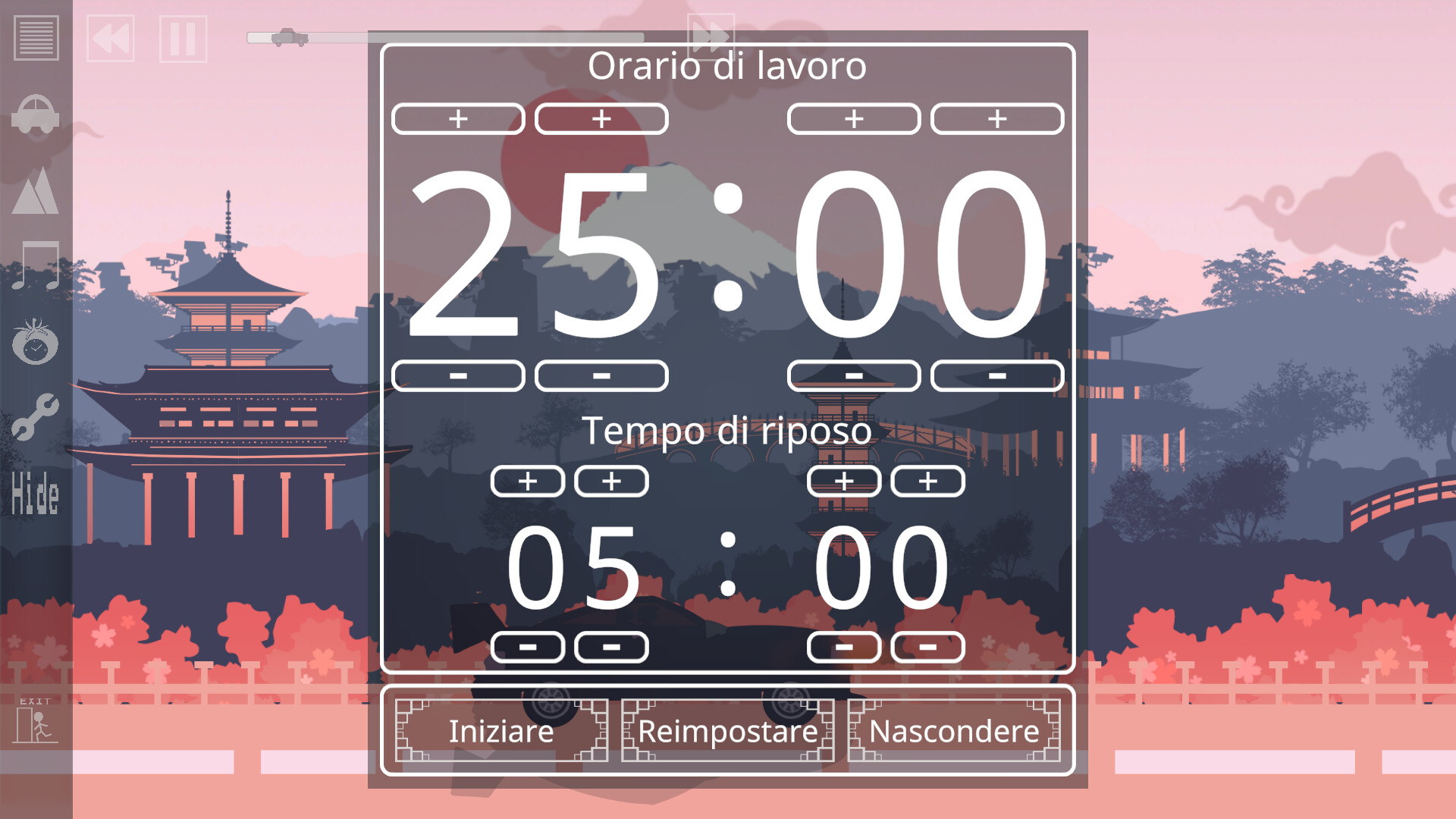Open the scenery mountains icon
This screenshot has height=819, width=1456.
click(x=35, y=191)
